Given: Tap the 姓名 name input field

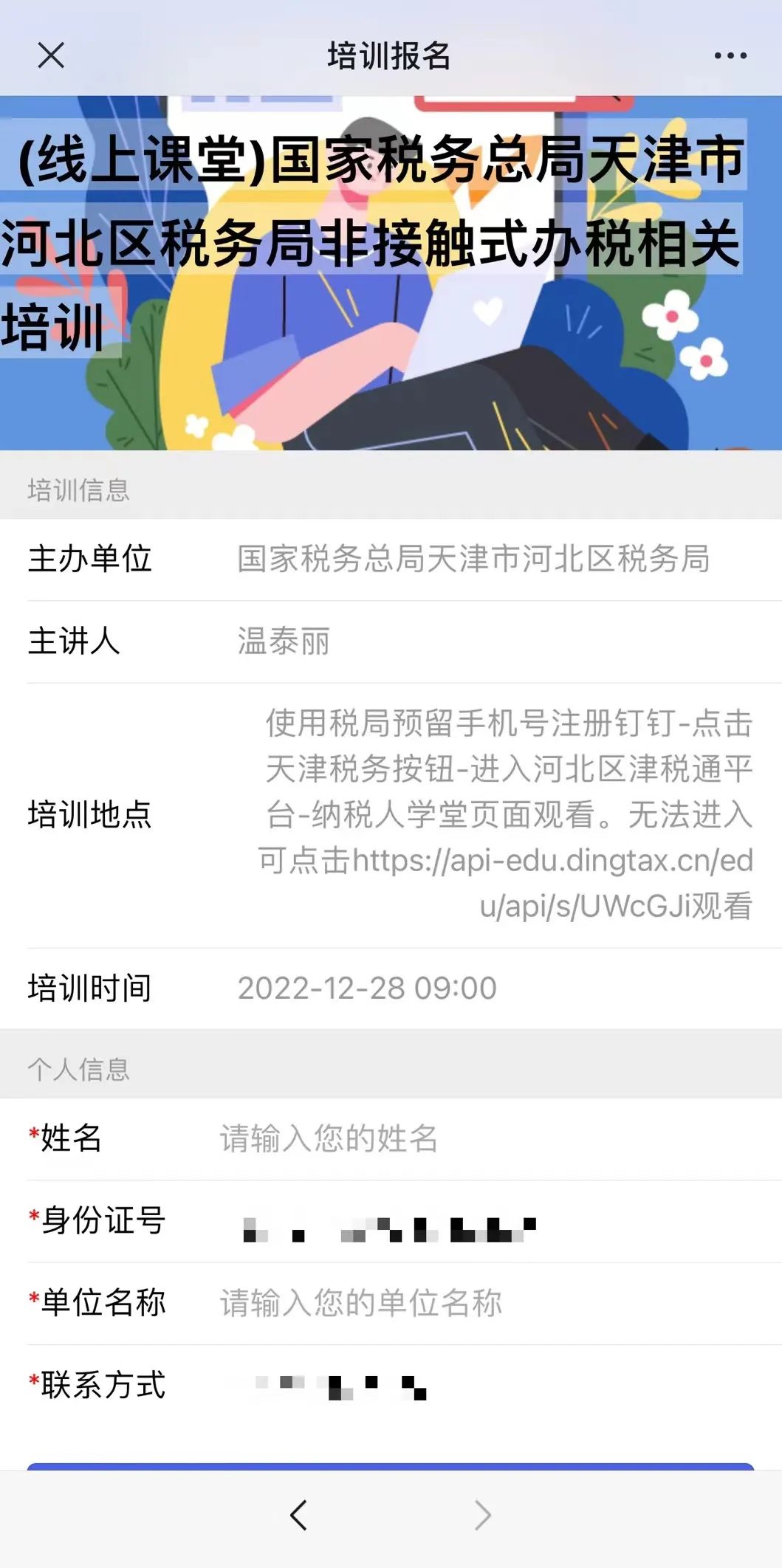Looking at the screenshot, I should [487, 1138].
